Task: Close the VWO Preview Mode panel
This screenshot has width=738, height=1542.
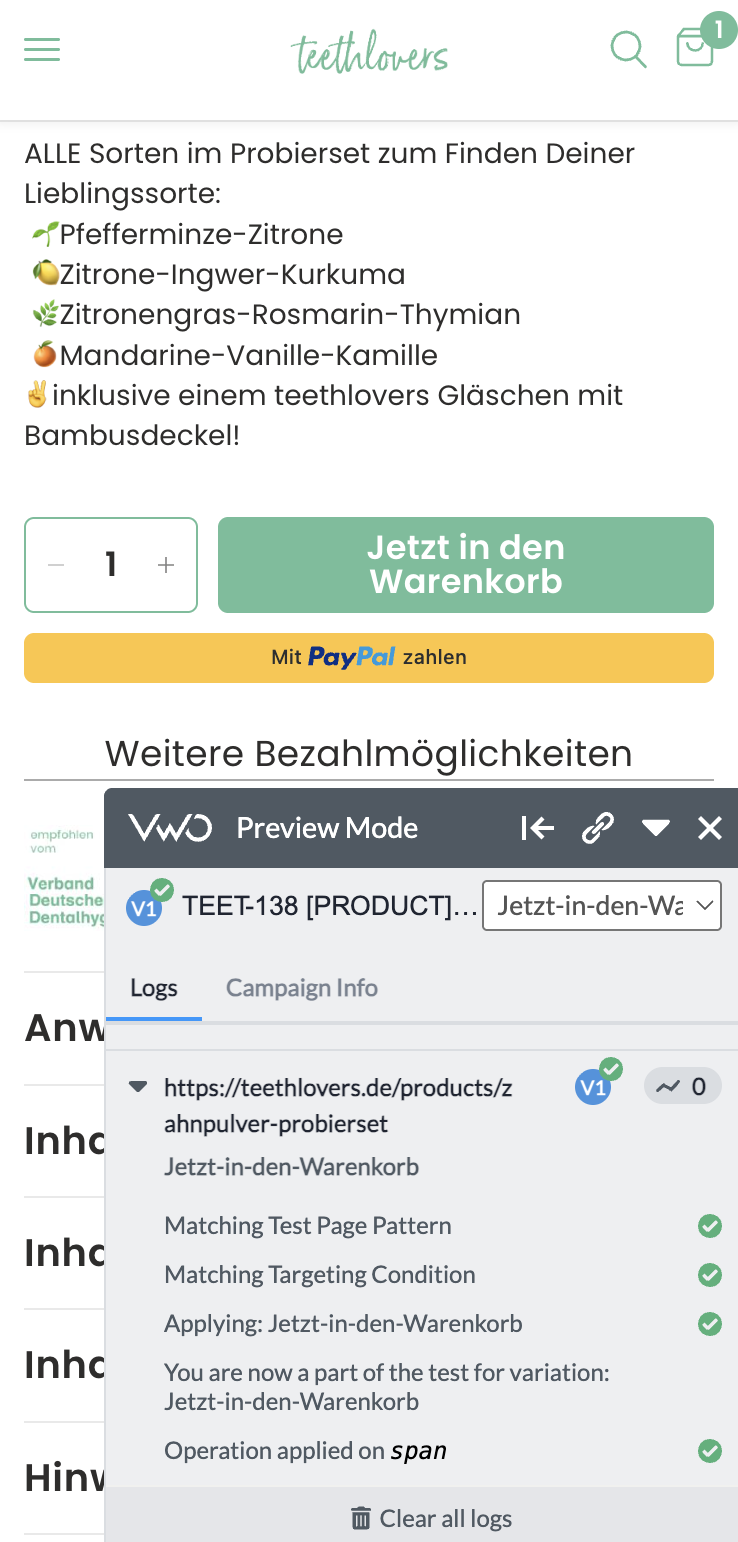Action: 710,828
